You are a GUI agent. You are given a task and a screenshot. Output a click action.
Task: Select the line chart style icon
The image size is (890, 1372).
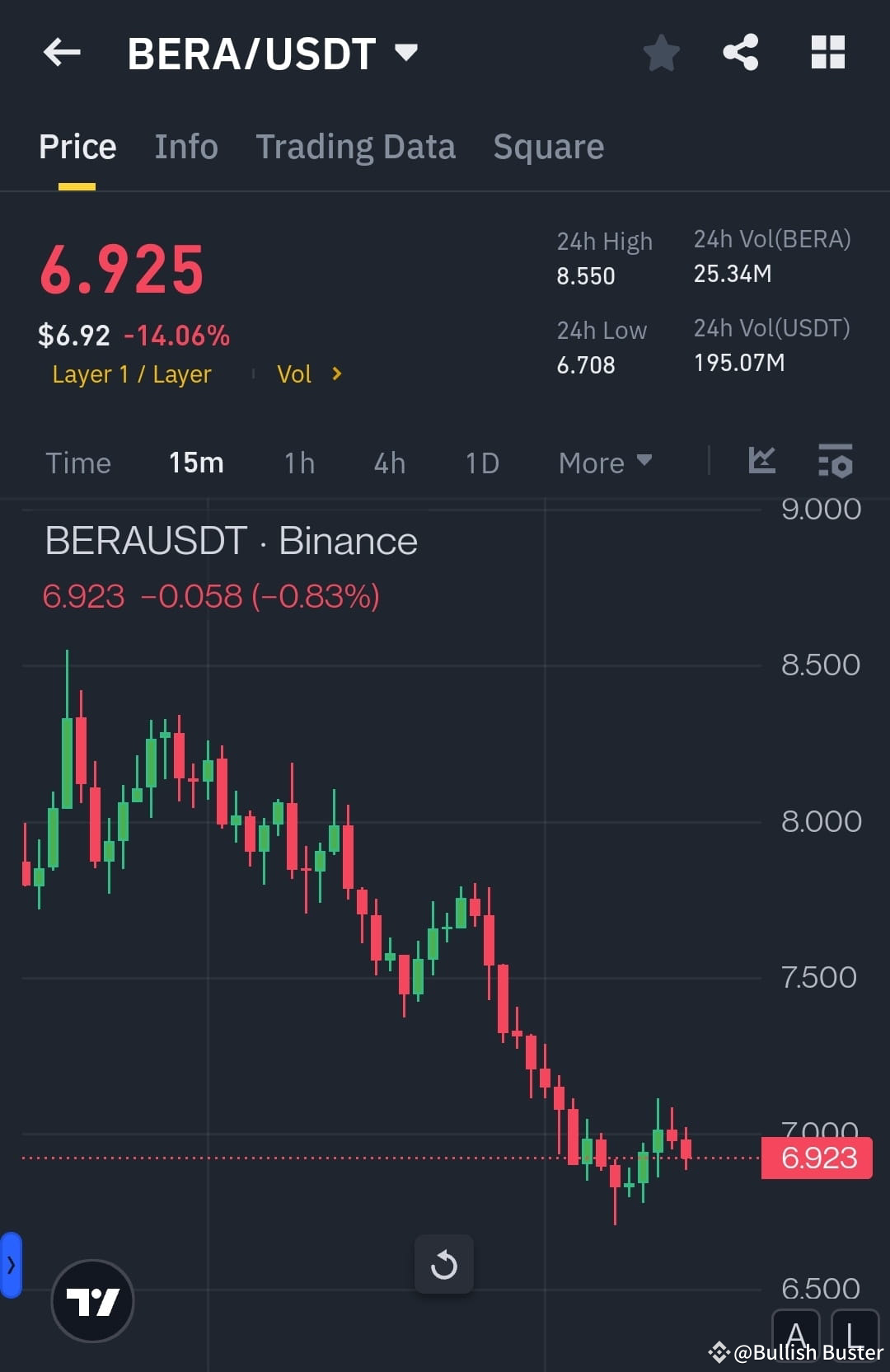[762, 463]
